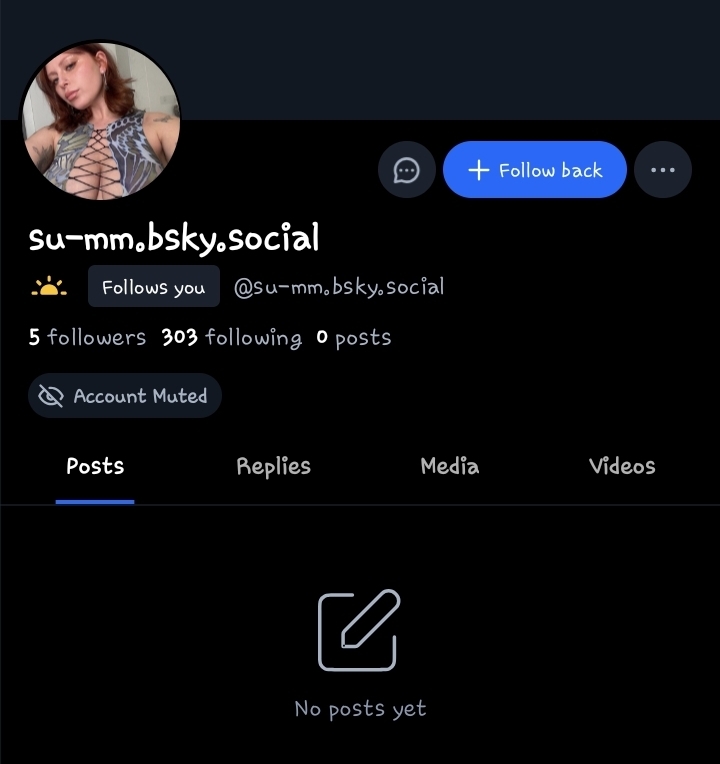Open the 303 following list
Screen dimensions: 720x764
(x=231, y=338)
